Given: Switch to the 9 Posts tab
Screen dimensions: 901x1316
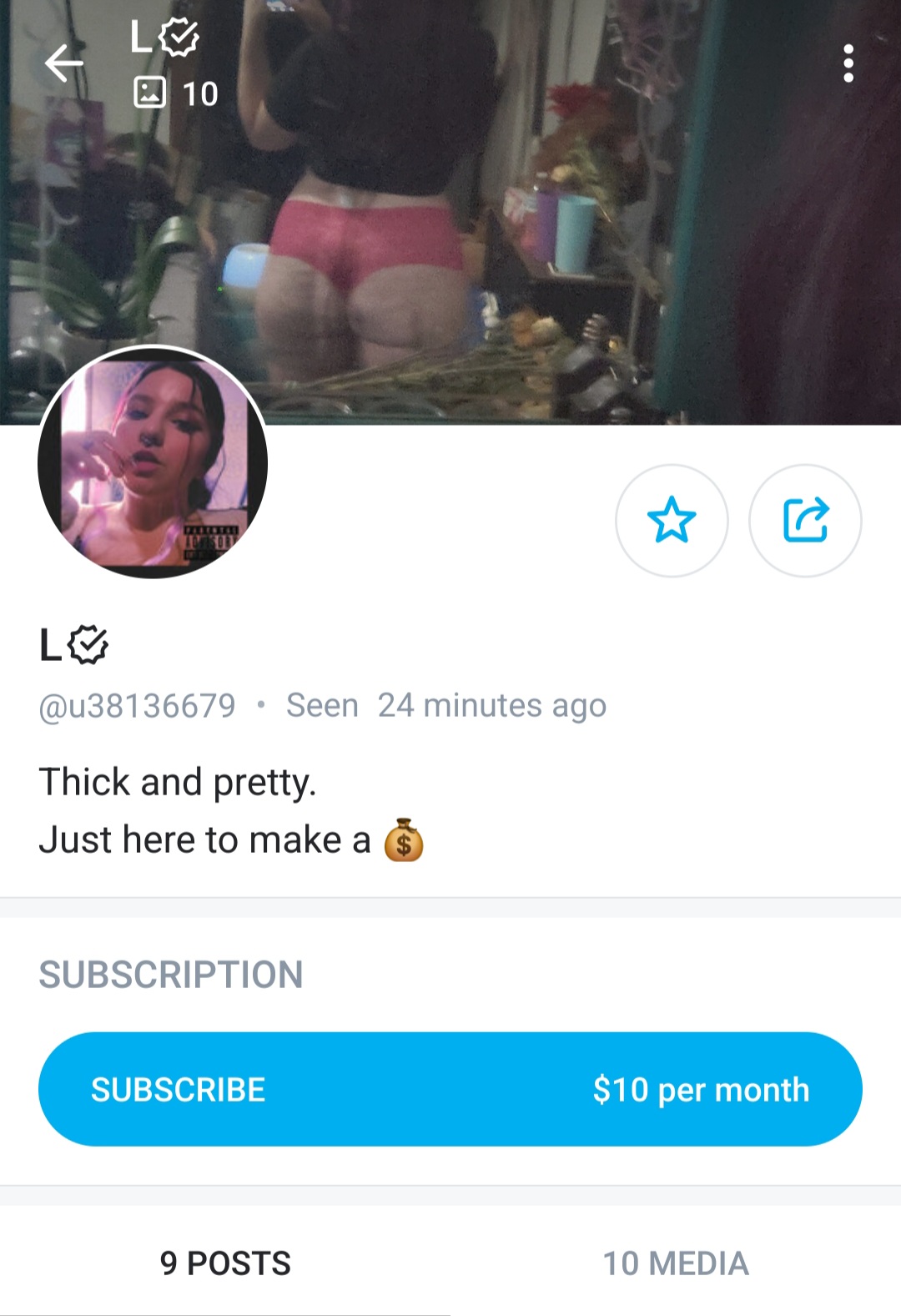Looking at the screenshot, I should point(225,1263).
